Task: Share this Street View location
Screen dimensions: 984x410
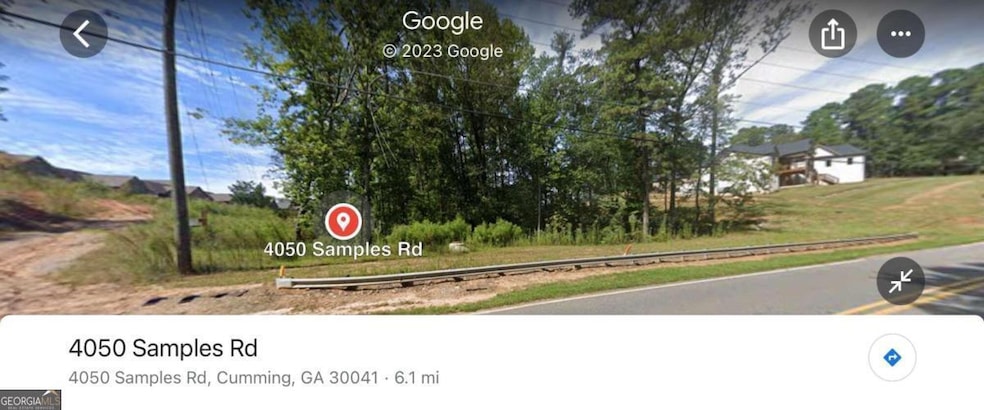Action: (x=832, y=35)
